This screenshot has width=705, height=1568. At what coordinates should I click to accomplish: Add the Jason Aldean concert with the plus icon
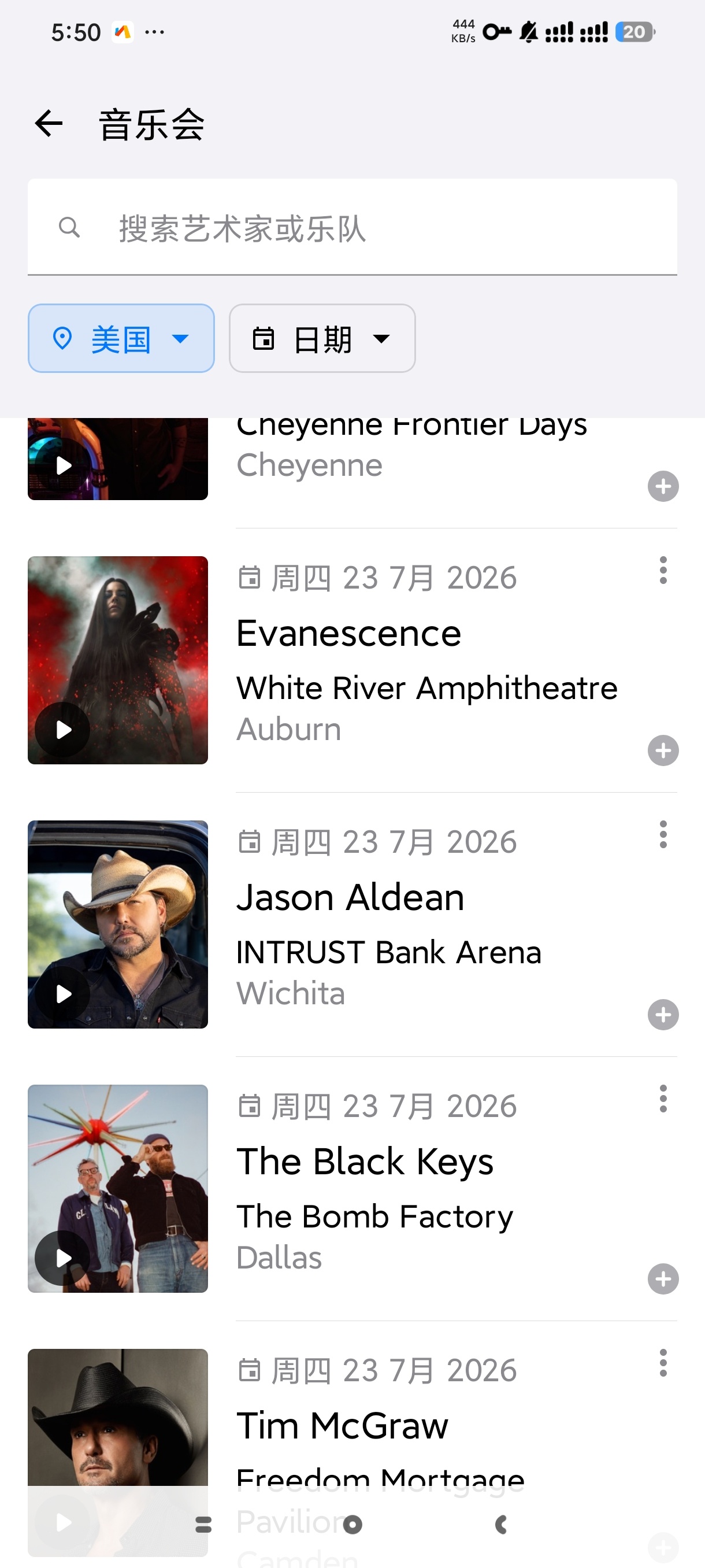pyautogui.click(x=663, y=1014)
